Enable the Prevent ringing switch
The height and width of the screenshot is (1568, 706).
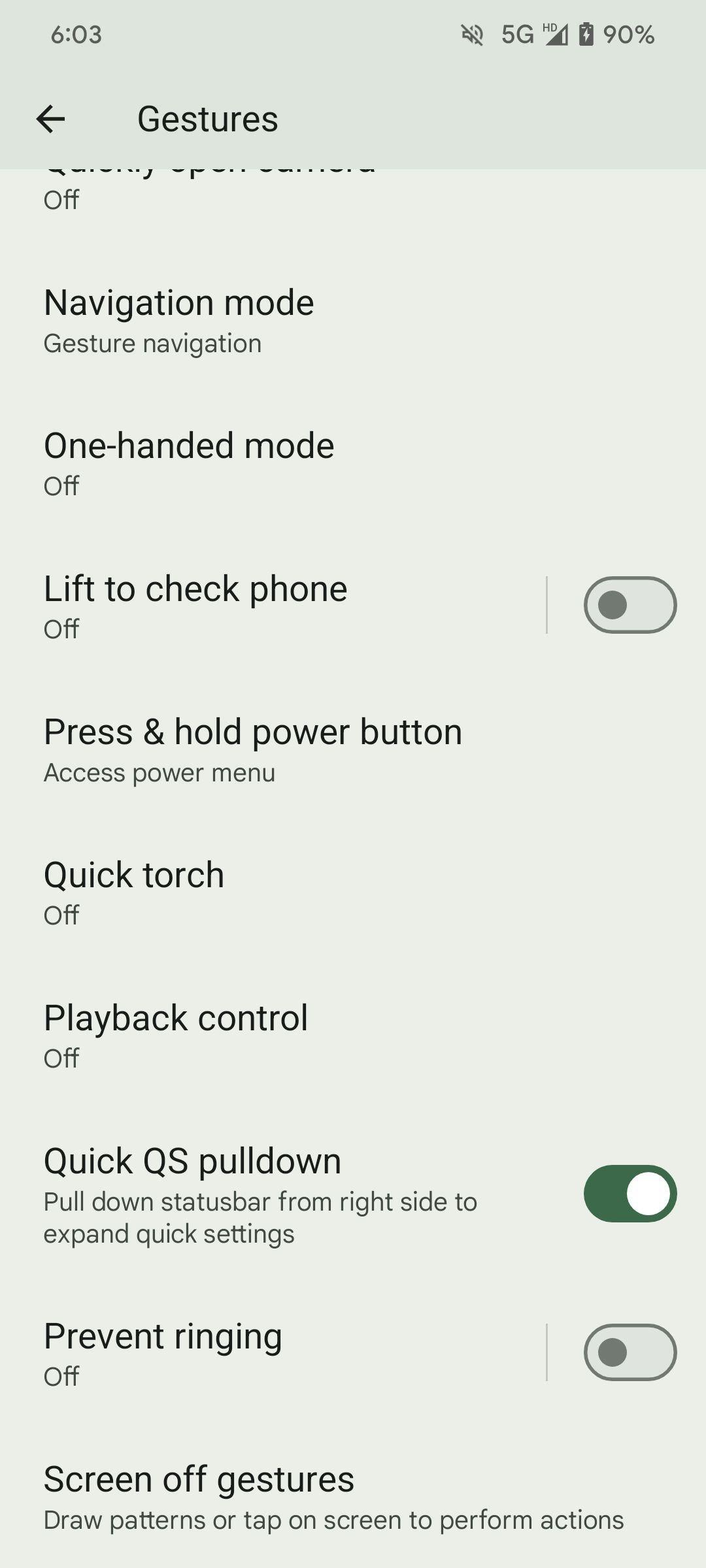click(x=630, y=1352)
